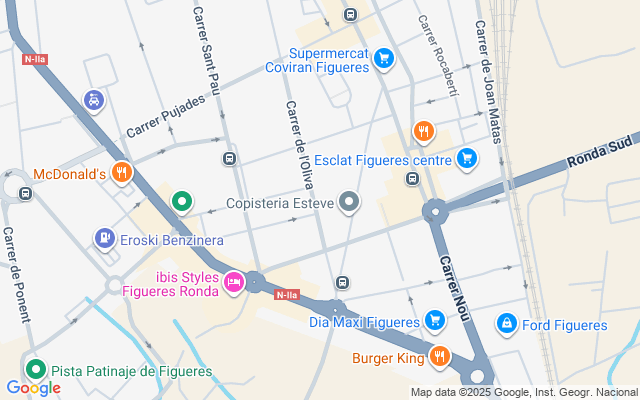640x400 pixels.
Task: Open the Ford Figueres pin
Action: 507,325
